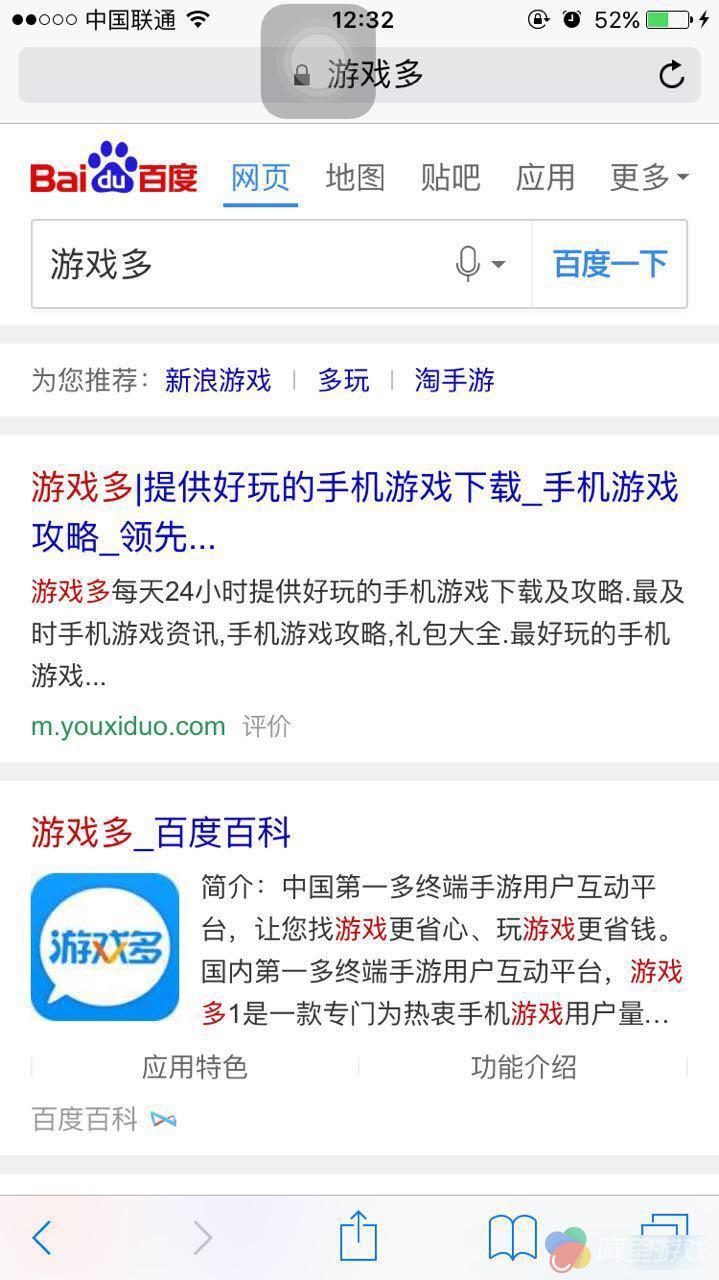
Task: Open the suggested search 新浪游戏
Action: [218, 380]
